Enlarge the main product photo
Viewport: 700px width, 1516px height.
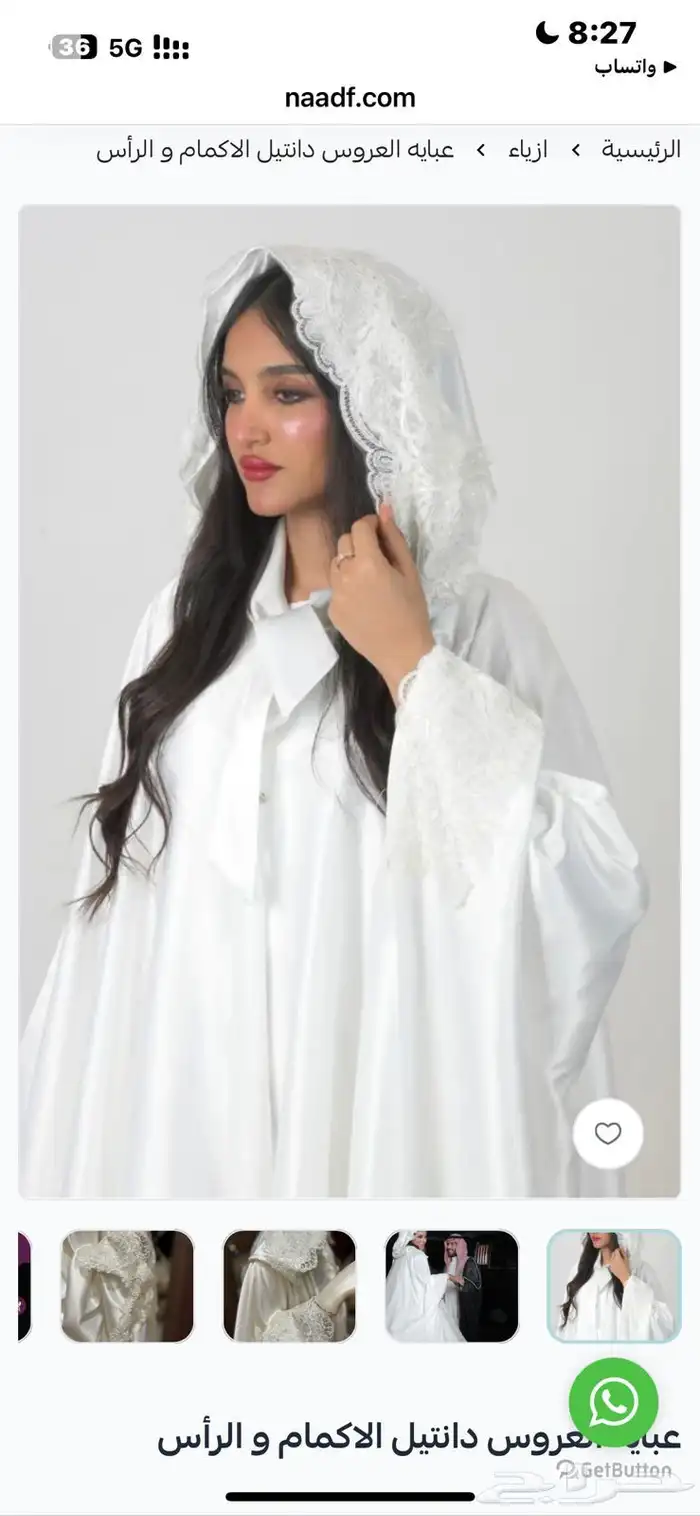(350, 700)
